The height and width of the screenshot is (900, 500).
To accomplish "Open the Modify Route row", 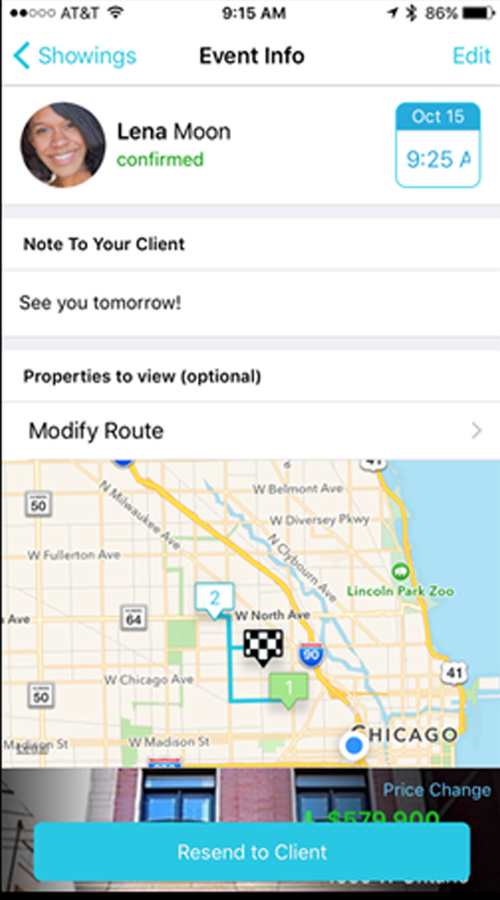I will 251,430.
